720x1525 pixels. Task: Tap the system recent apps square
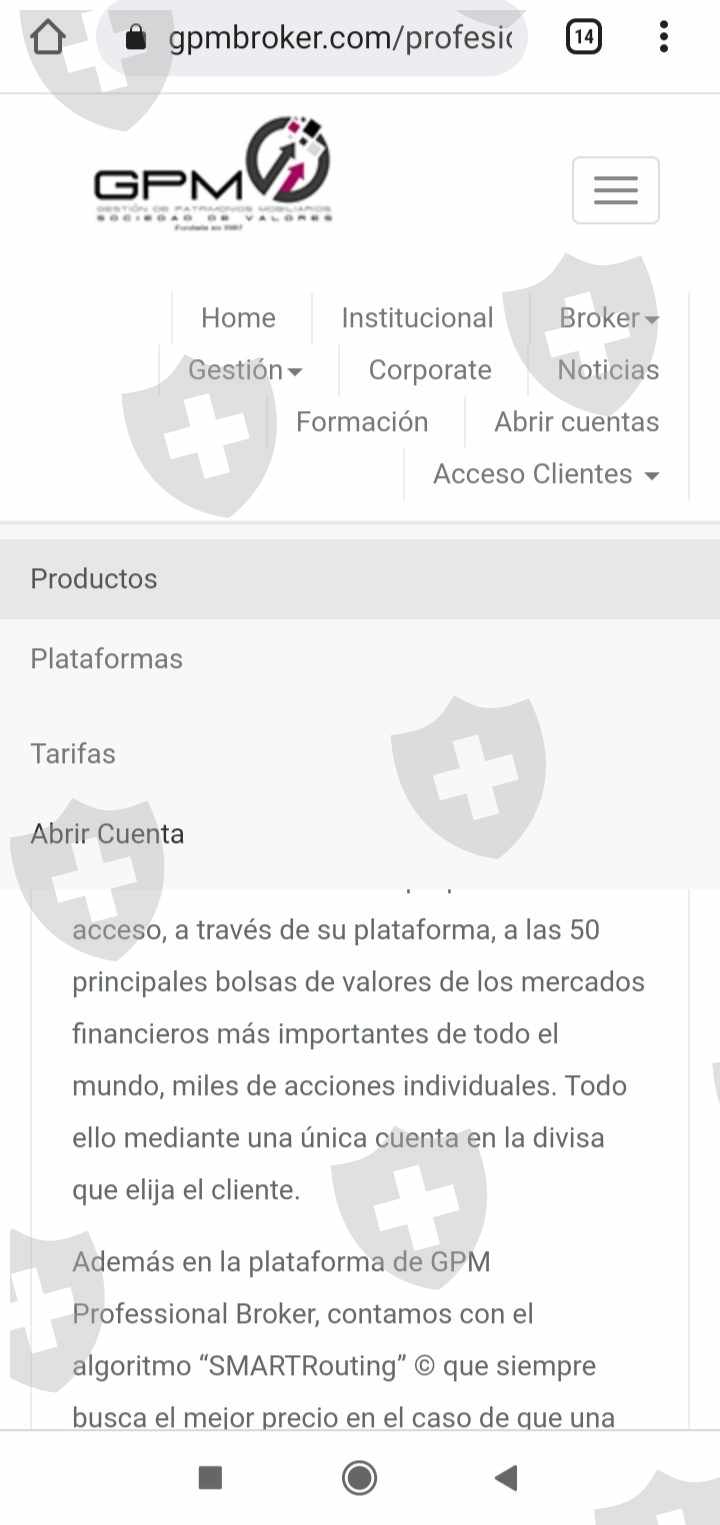210,1478
